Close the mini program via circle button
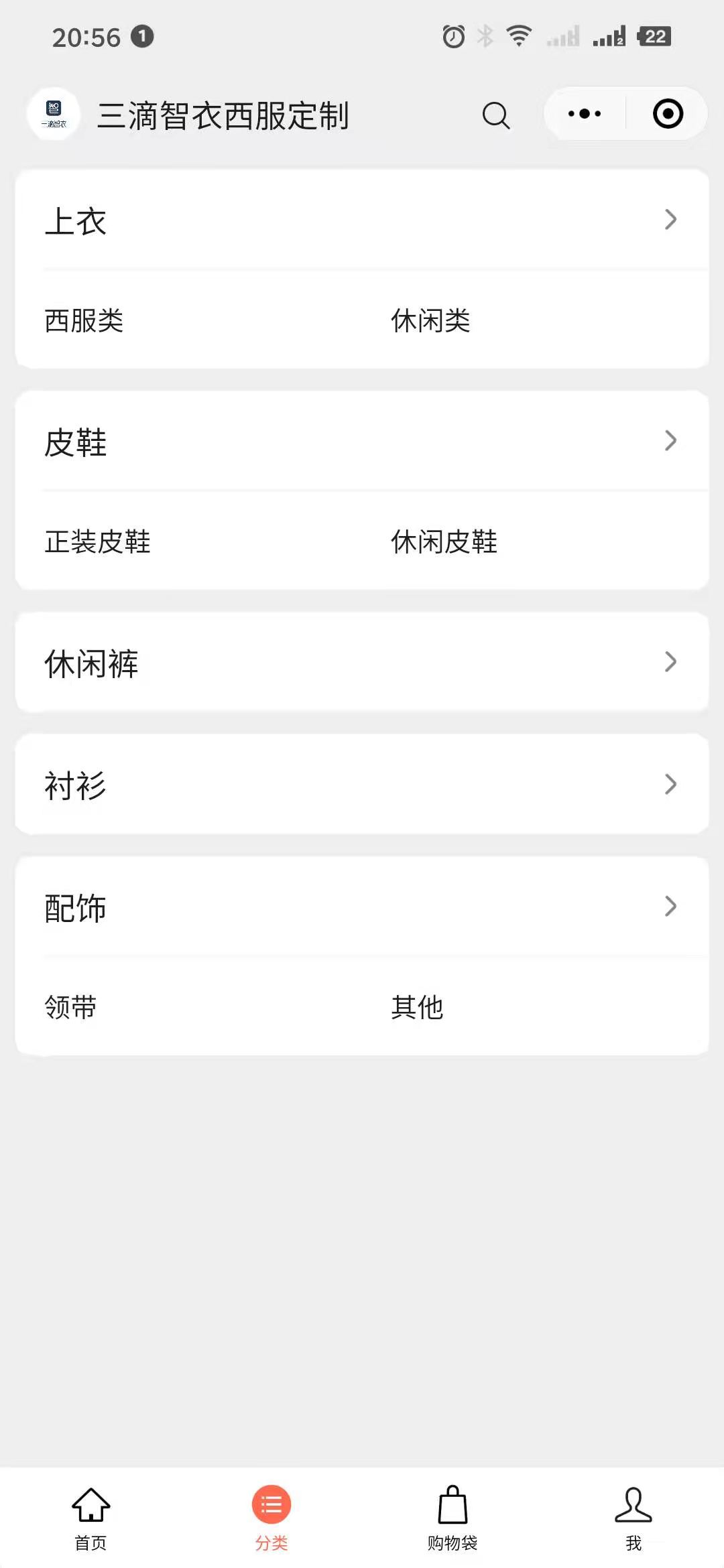This screenshot has width=724, height=1568. (x=668, y=114)
